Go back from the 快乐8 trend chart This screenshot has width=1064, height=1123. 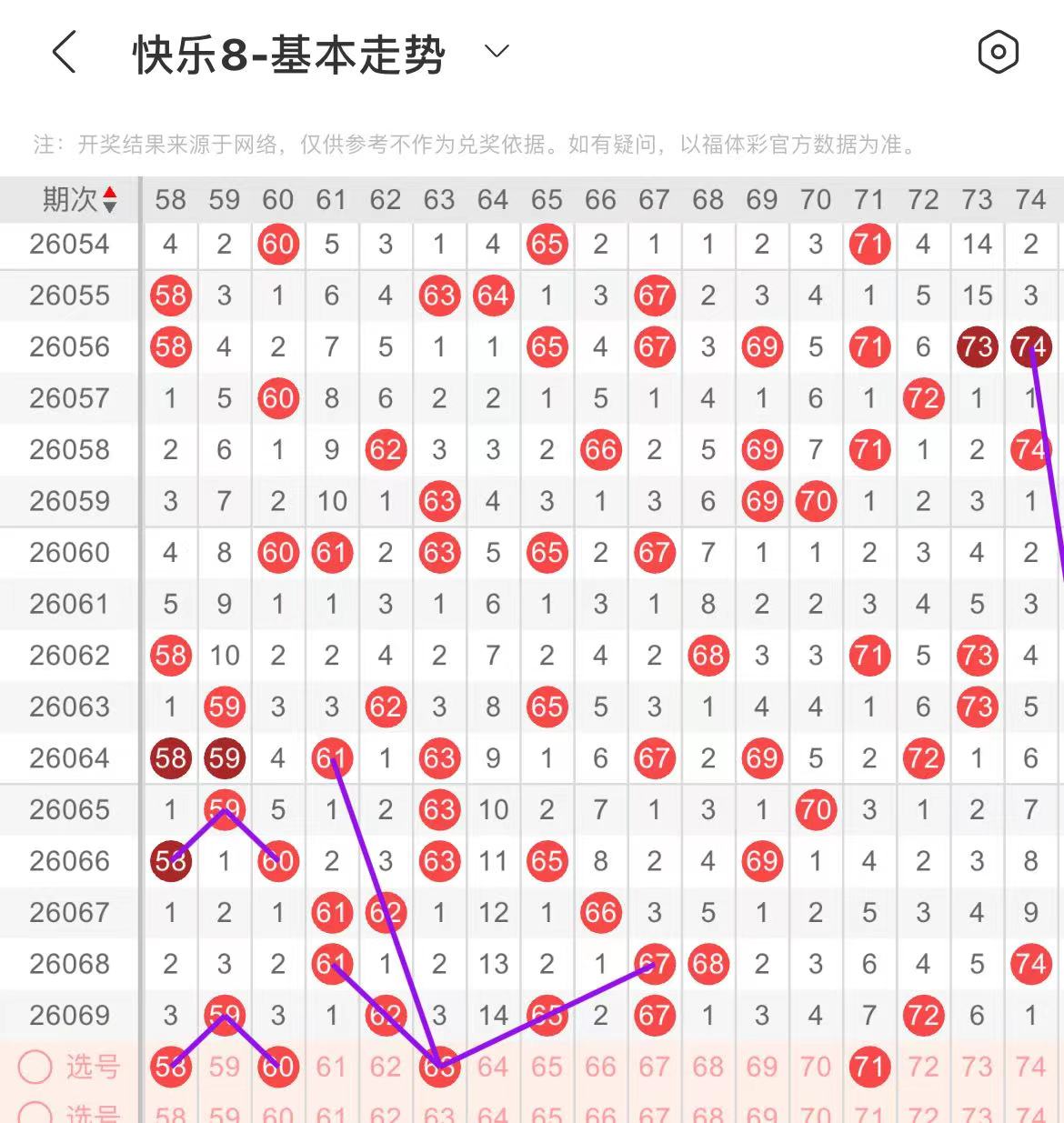pyautogui.click(x=64, y=53)
